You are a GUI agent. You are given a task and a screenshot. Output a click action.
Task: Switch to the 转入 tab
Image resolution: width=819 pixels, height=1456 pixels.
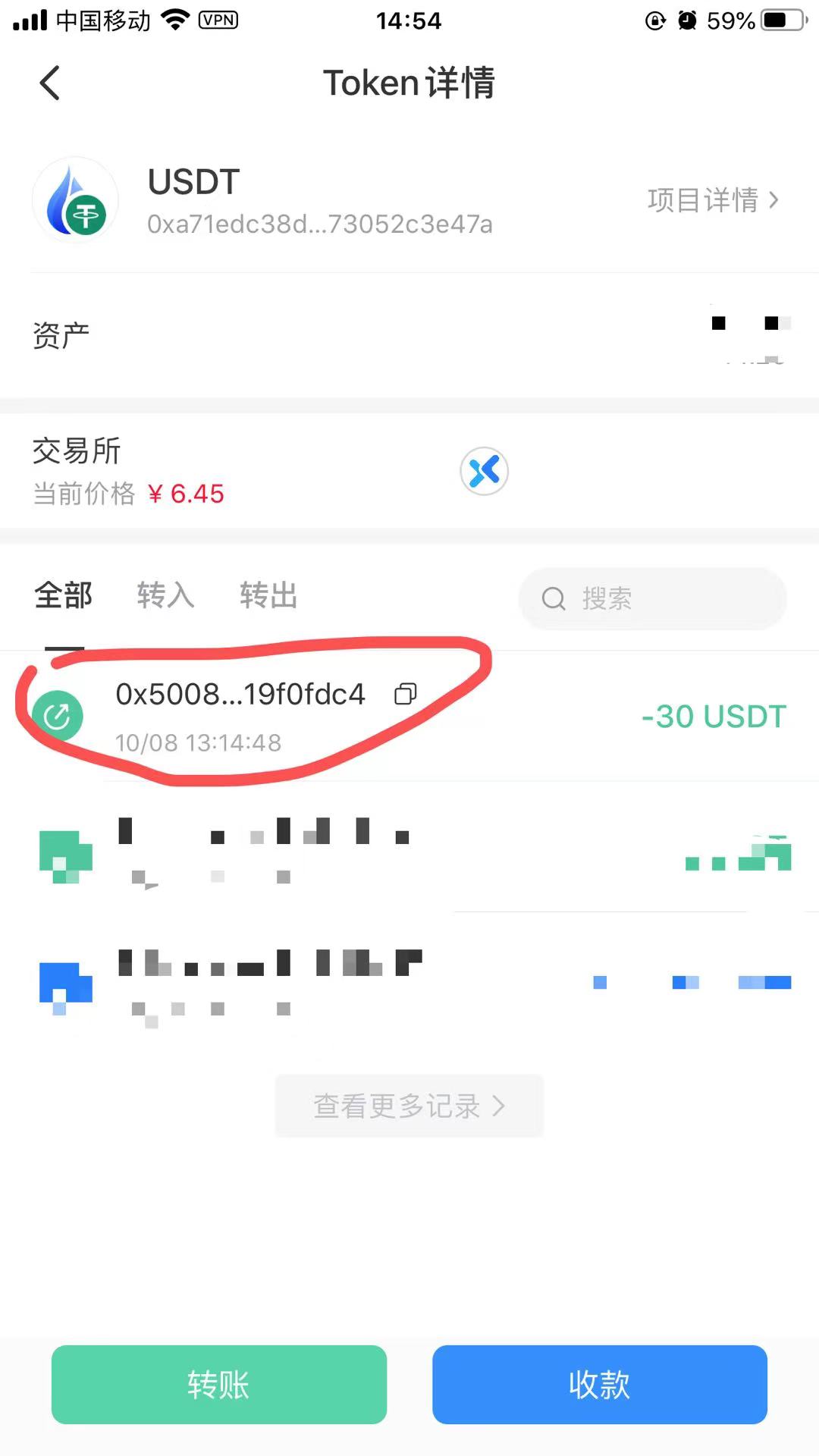point(165,595)
